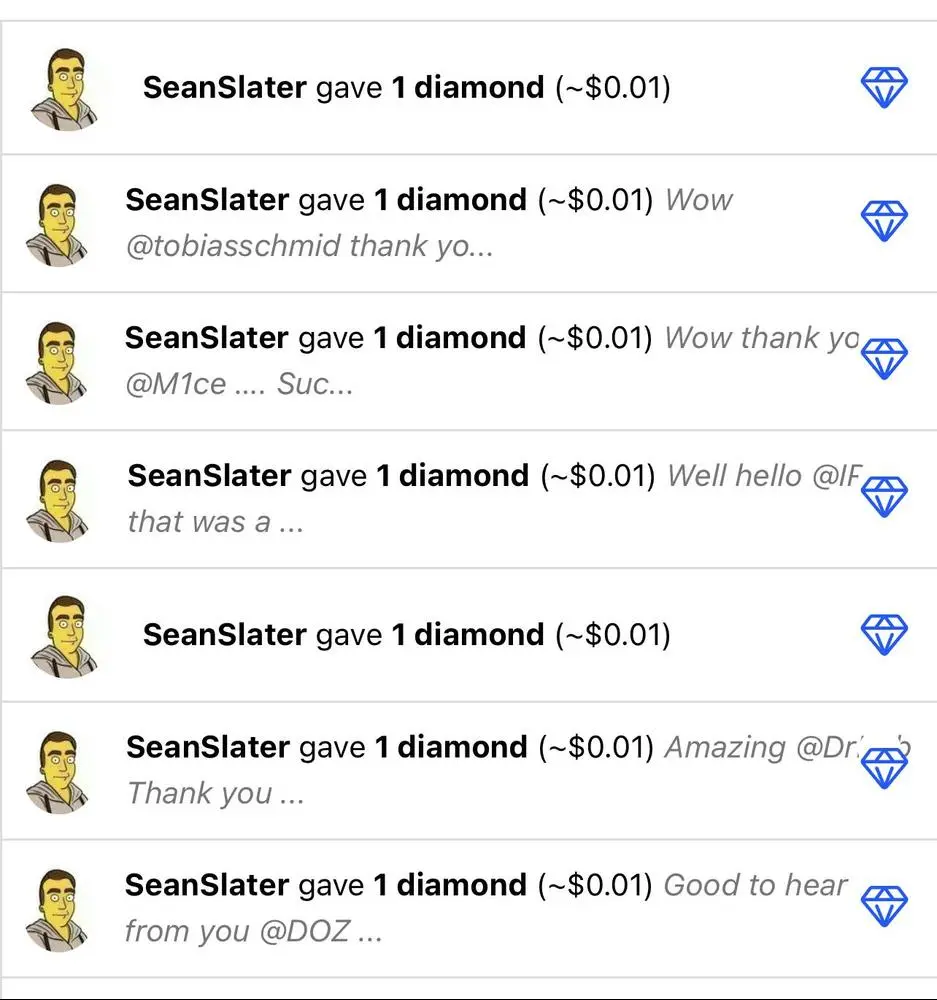The width and height of the screenshot is (937, 1000).
Task: Click the diamond icon on the Amazing message row
Action: pyautogui.click(x=884, y=768)
